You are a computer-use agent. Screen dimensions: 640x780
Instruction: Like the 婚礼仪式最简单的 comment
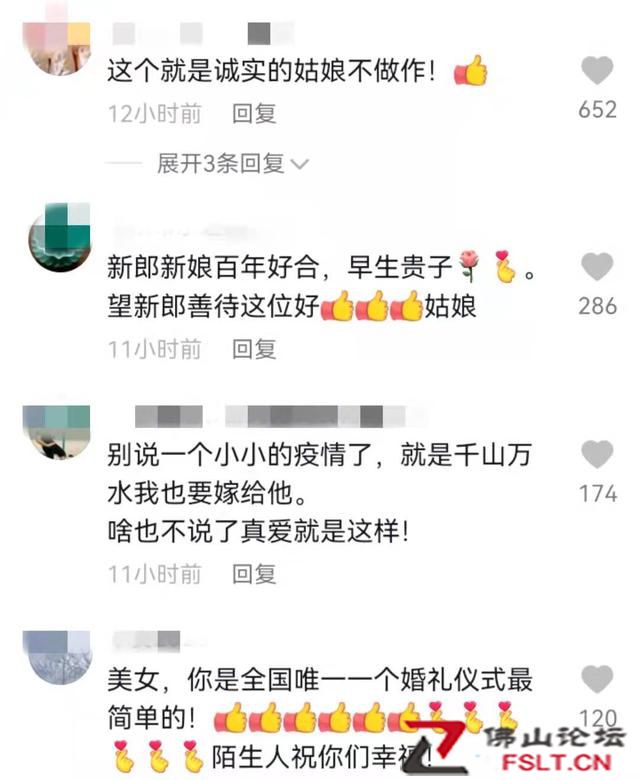597,679
